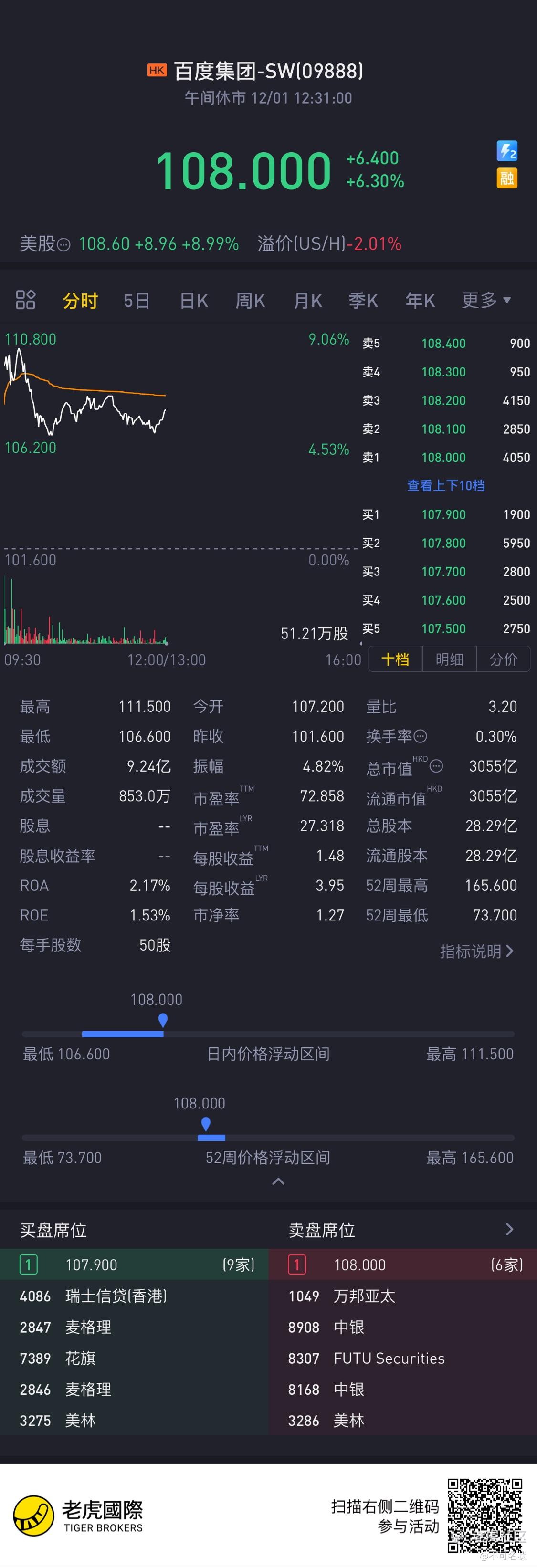Select the 日K chart tab
The image size is (537, 1568).
click(194, 301)
